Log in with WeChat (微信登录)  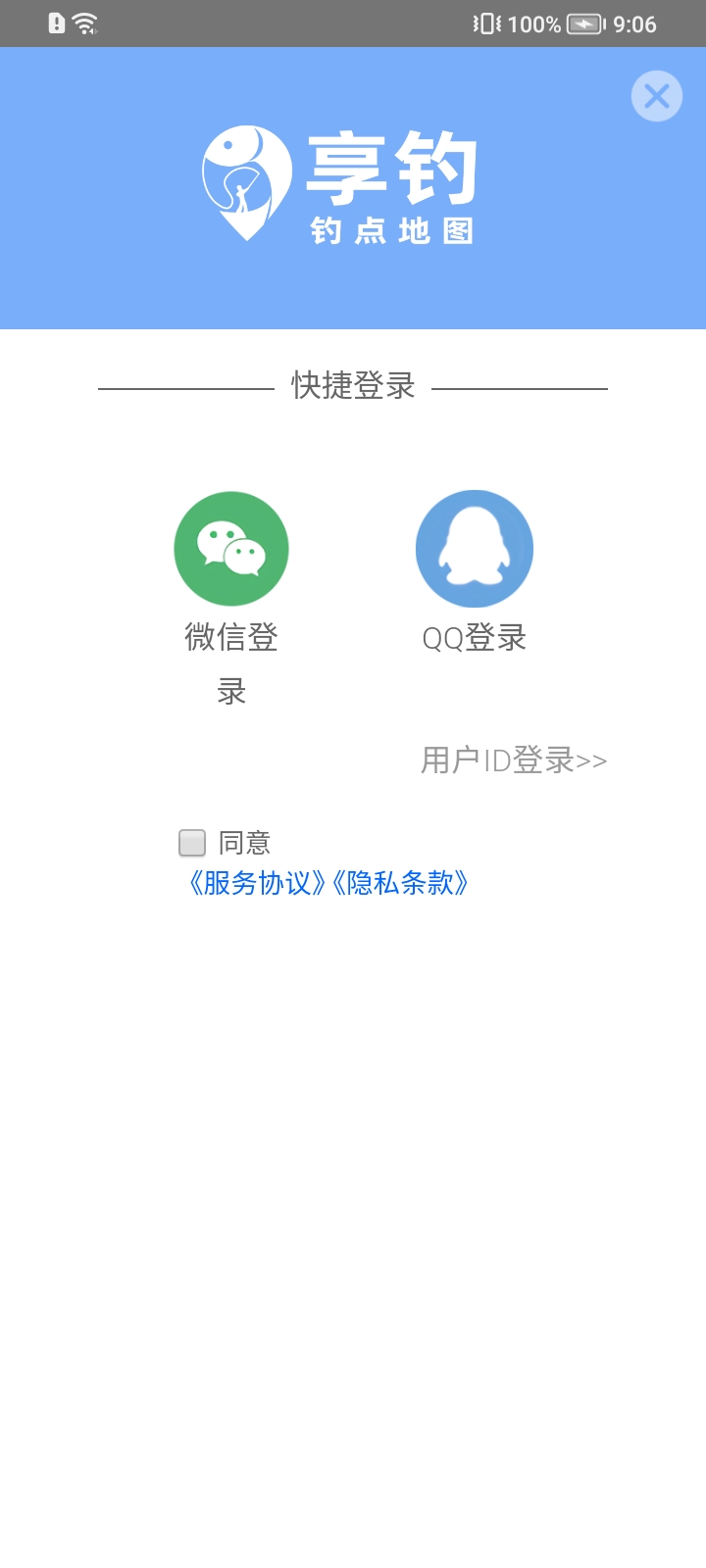tap(231, 549)
